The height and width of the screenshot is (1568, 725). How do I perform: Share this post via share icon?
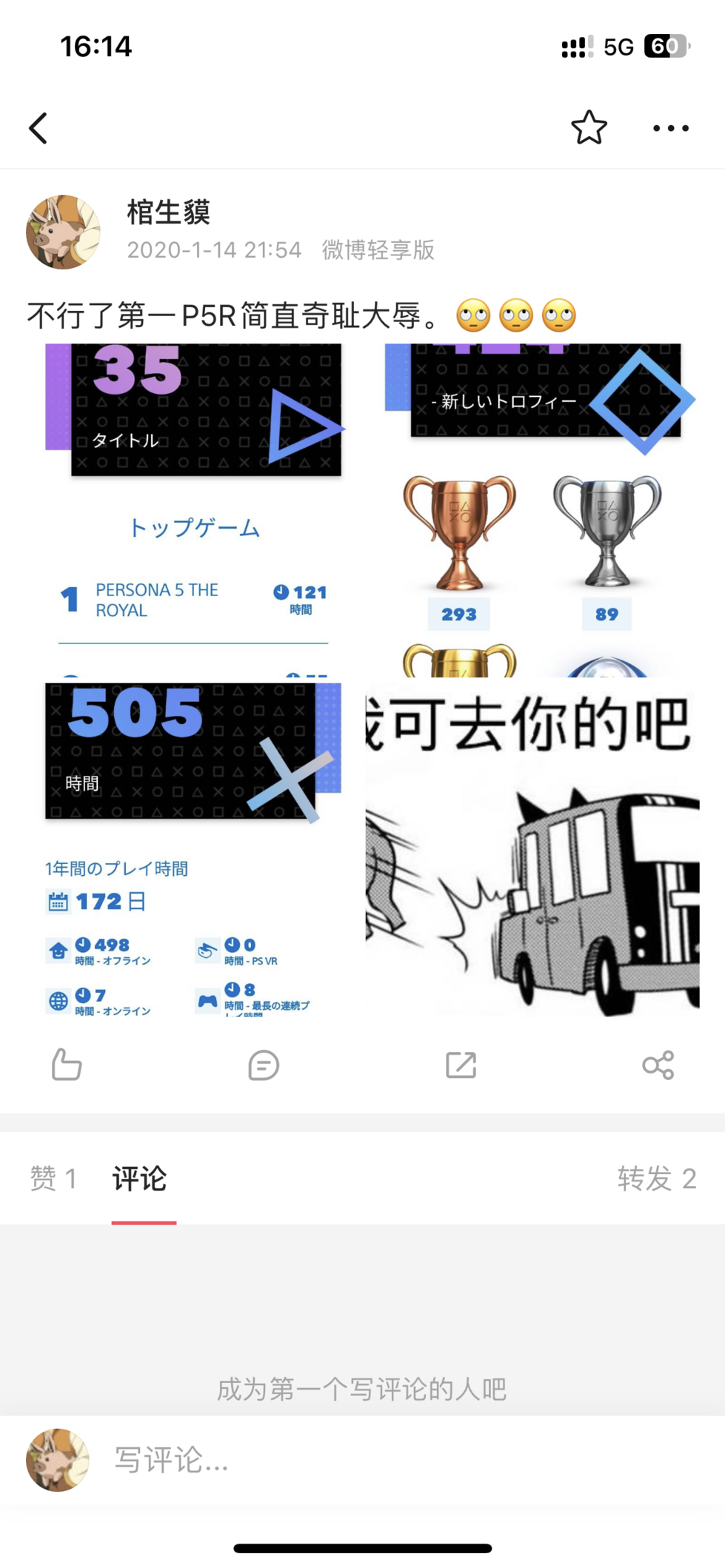pyautogui.click(x=658, y=1065)
